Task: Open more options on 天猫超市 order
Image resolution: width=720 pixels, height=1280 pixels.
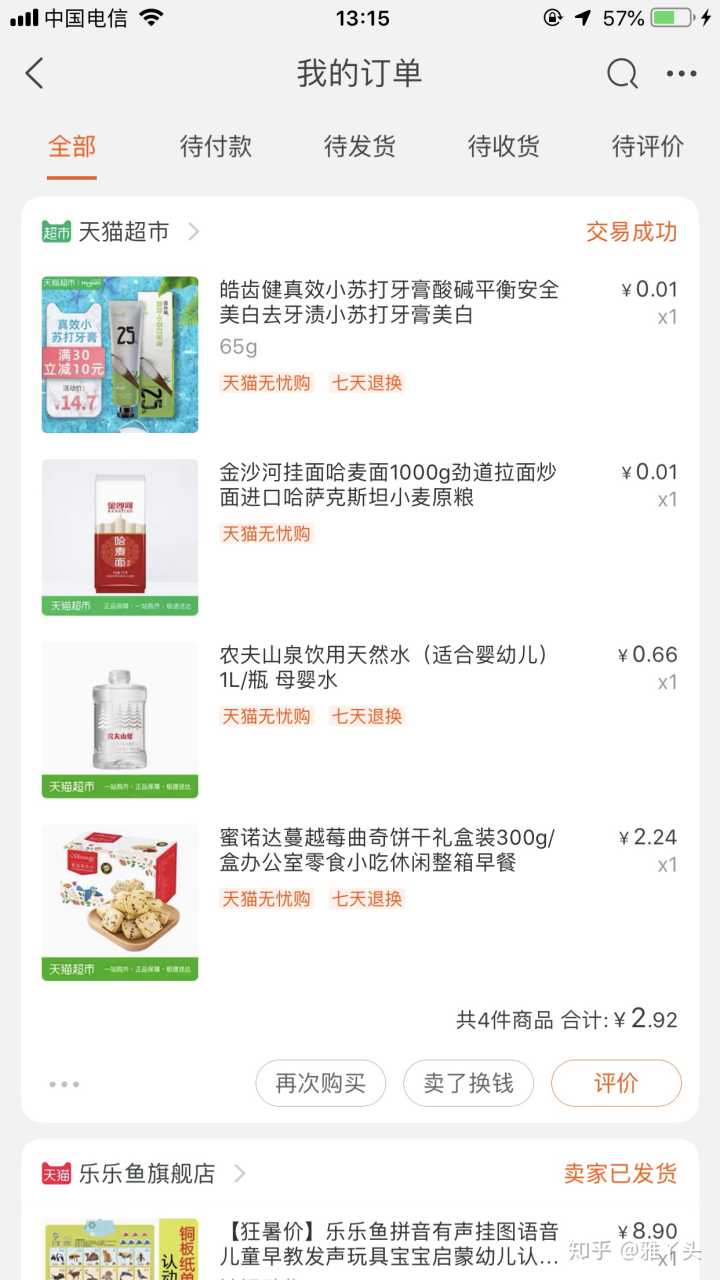Action: click(x=64, y=1084)
